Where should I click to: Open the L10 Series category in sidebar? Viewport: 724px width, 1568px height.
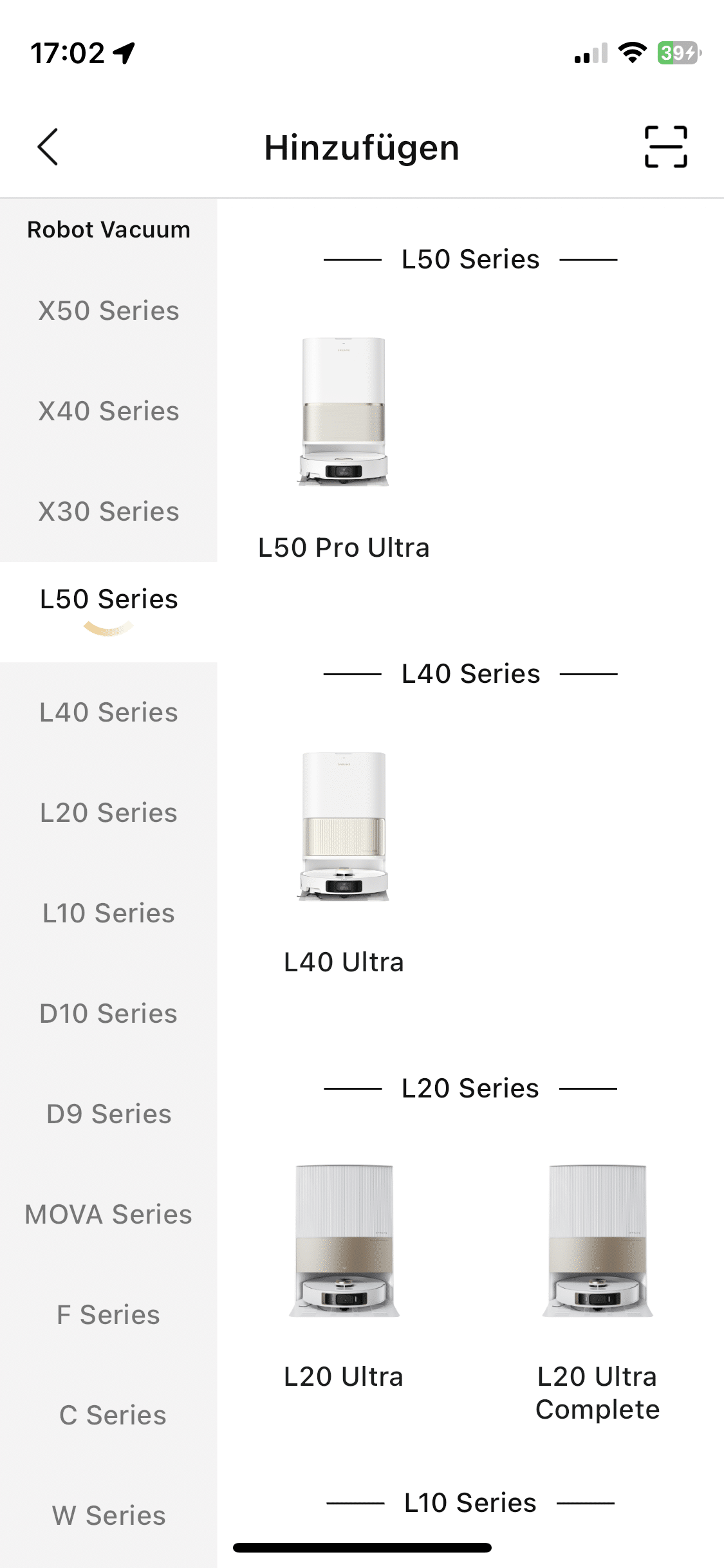pos(108,913)
